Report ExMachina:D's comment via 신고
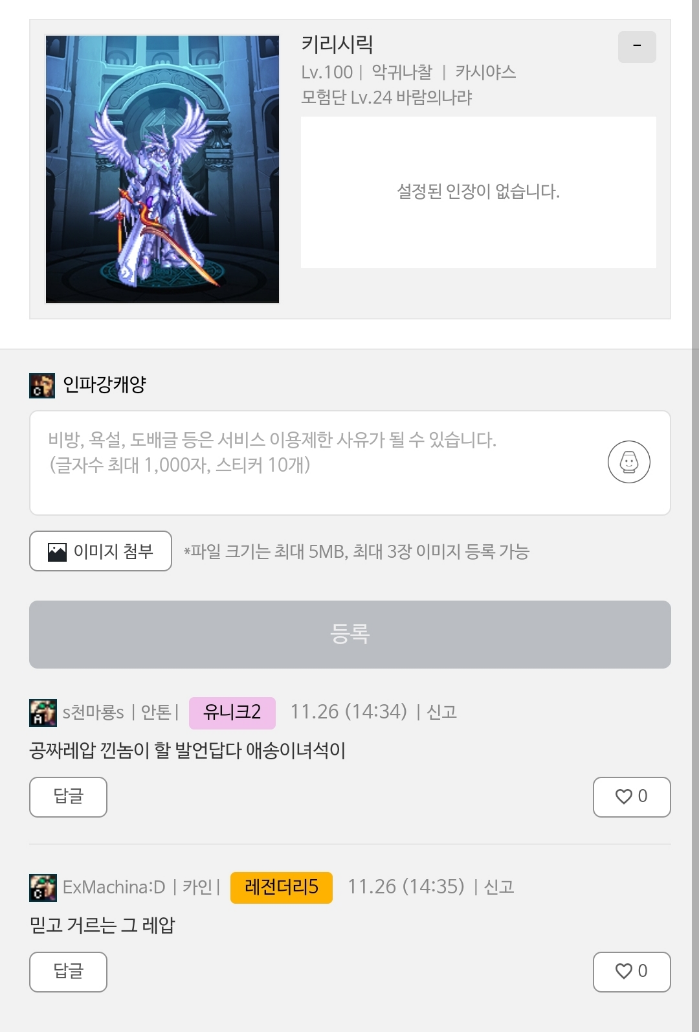This screenshot has width=699, height=1032. [x=499, y=887]
